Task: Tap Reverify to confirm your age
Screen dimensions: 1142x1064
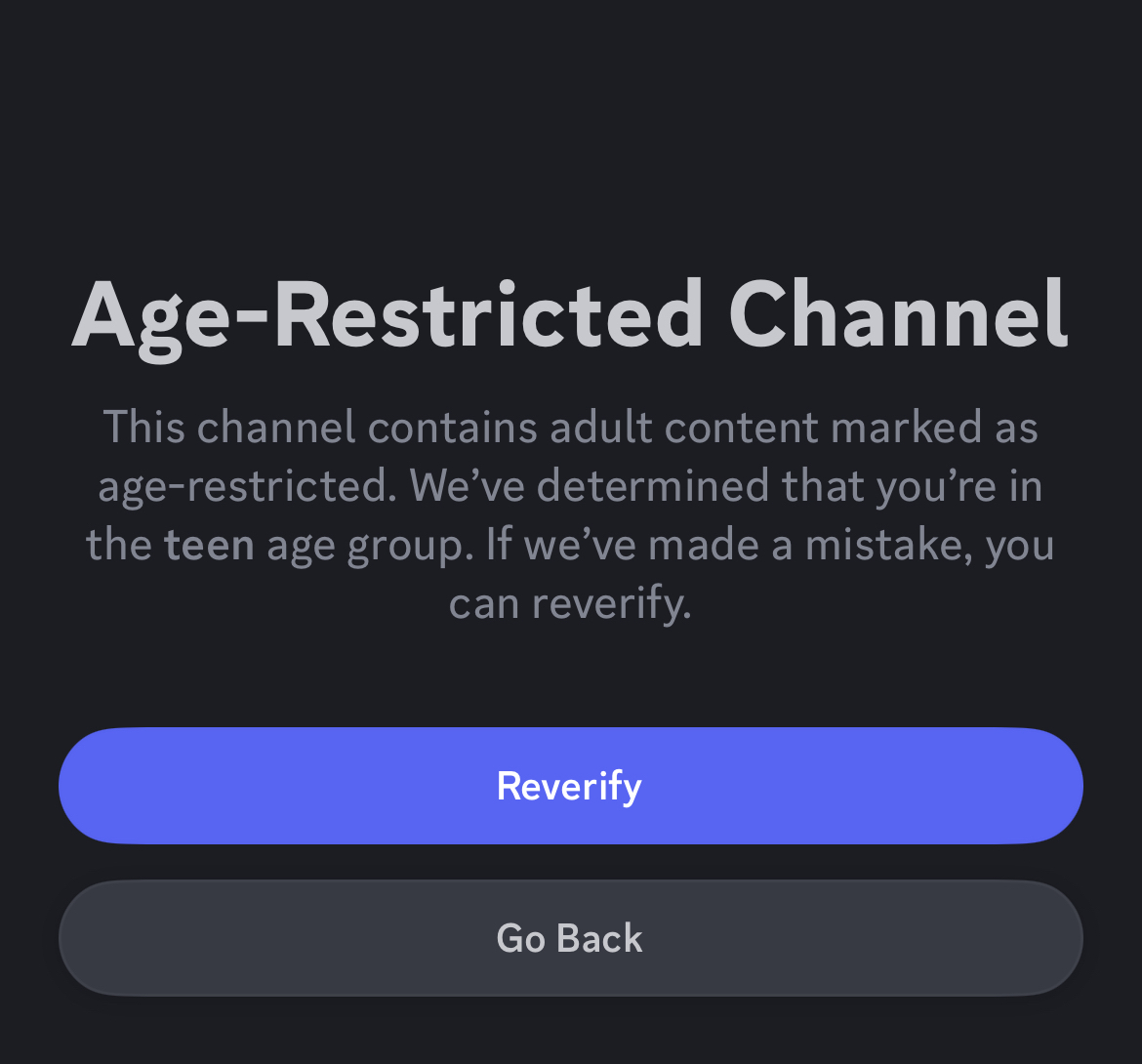Action: [x=570, y=786]
